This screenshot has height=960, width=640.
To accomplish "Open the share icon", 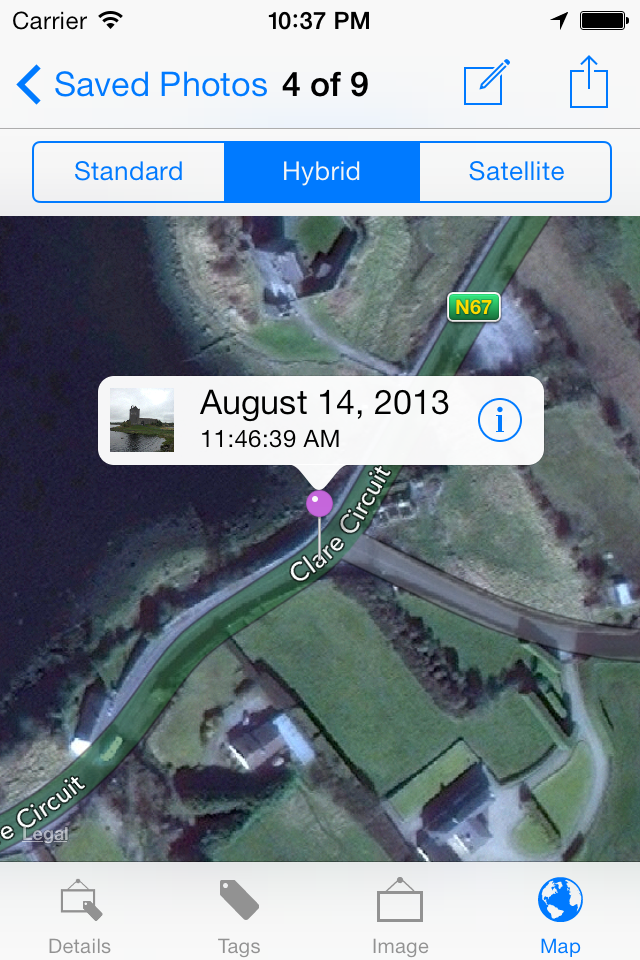I will click(x=589, y=83).
